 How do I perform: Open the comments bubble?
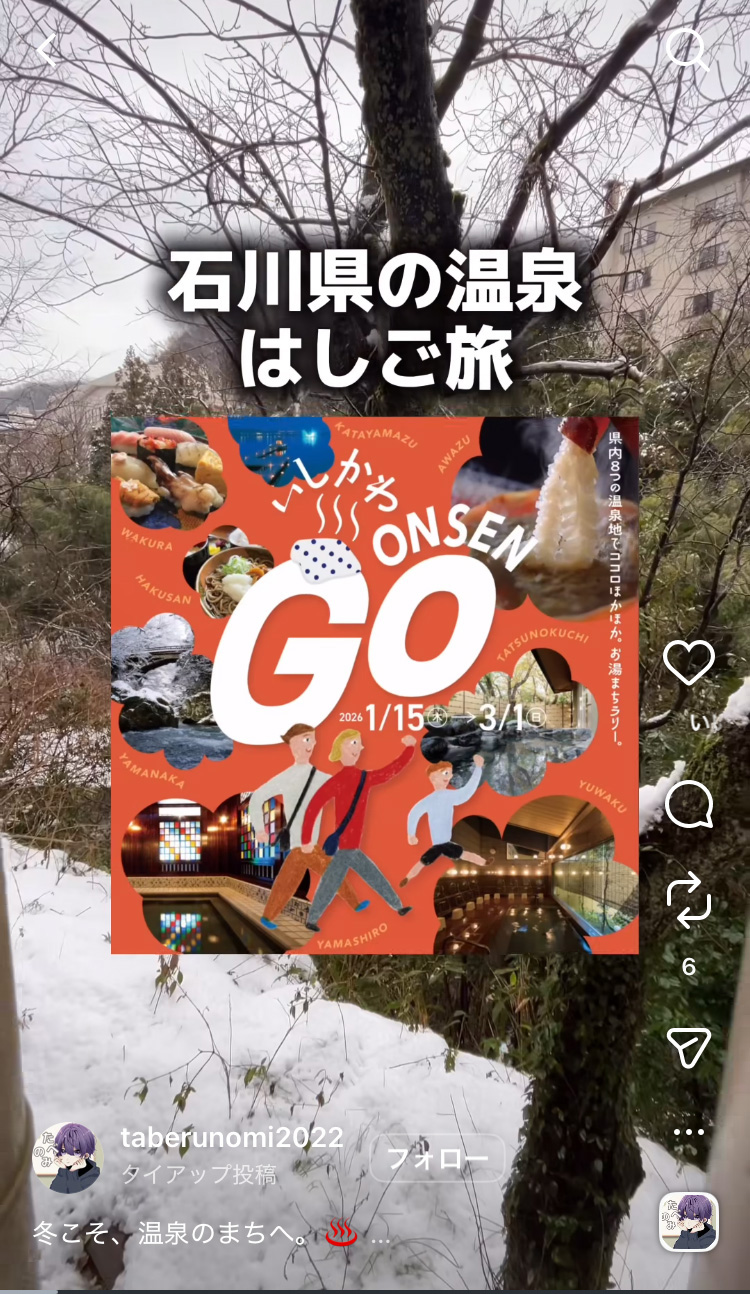689,805
